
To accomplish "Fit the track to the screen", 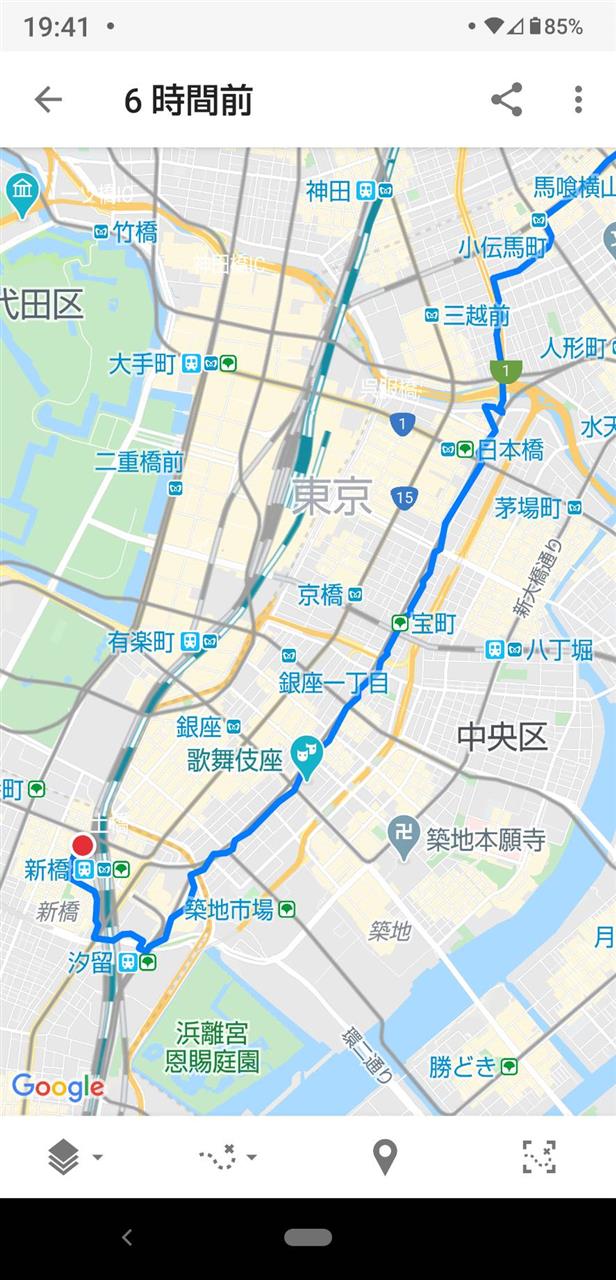I will click(x=539, y=1157).
